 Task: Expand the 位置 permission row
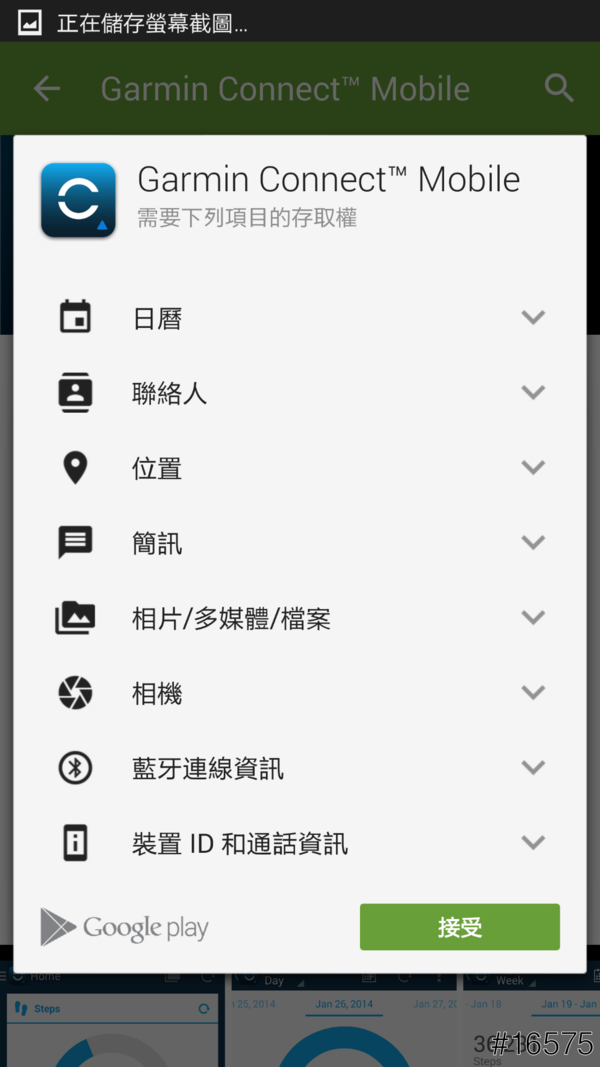click(533, 468)
